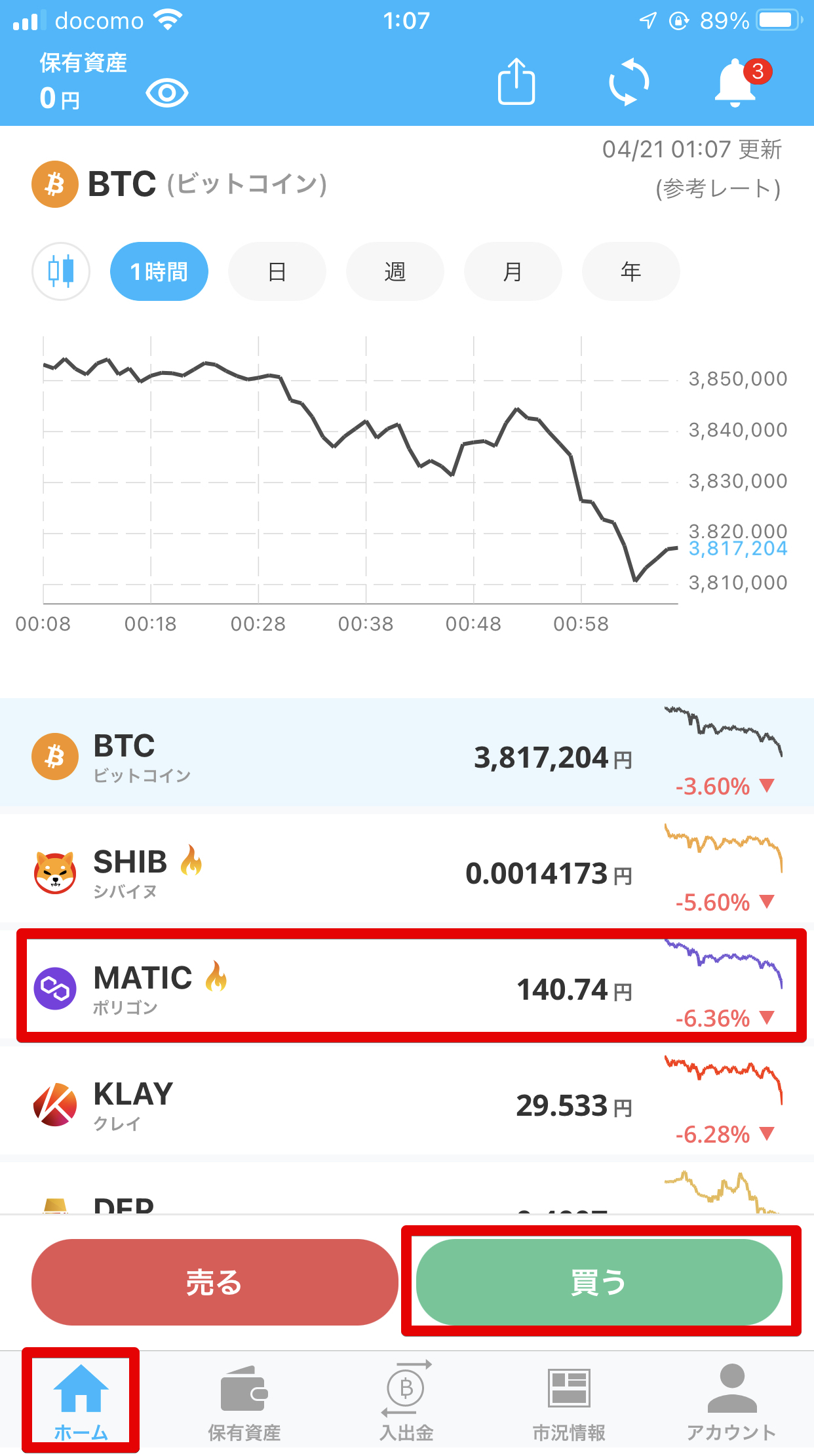Switch chart range to 月
Screen dimensions: 814x1456
point(513,271)
